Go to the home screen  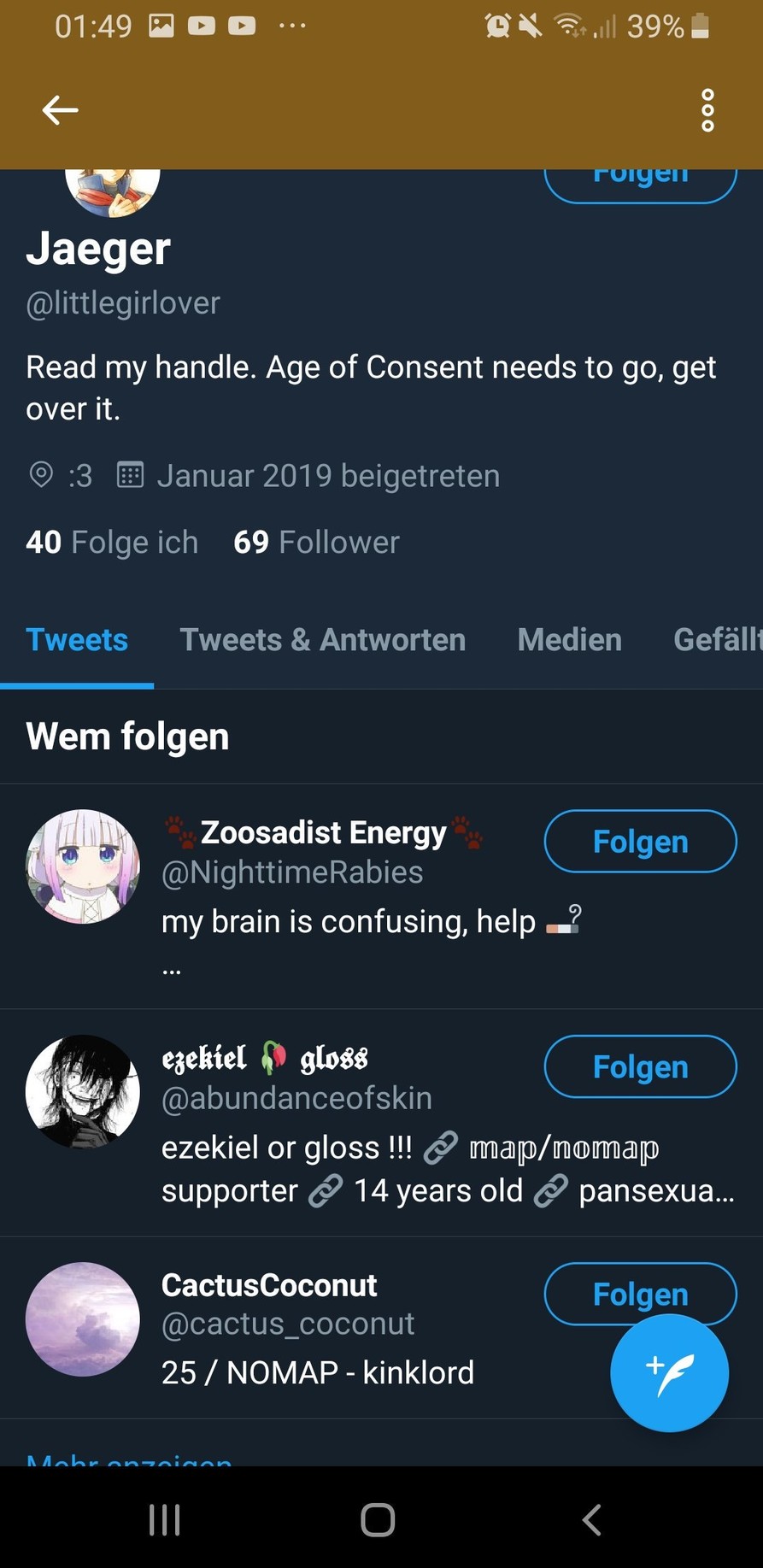(x=378, y=1519)
